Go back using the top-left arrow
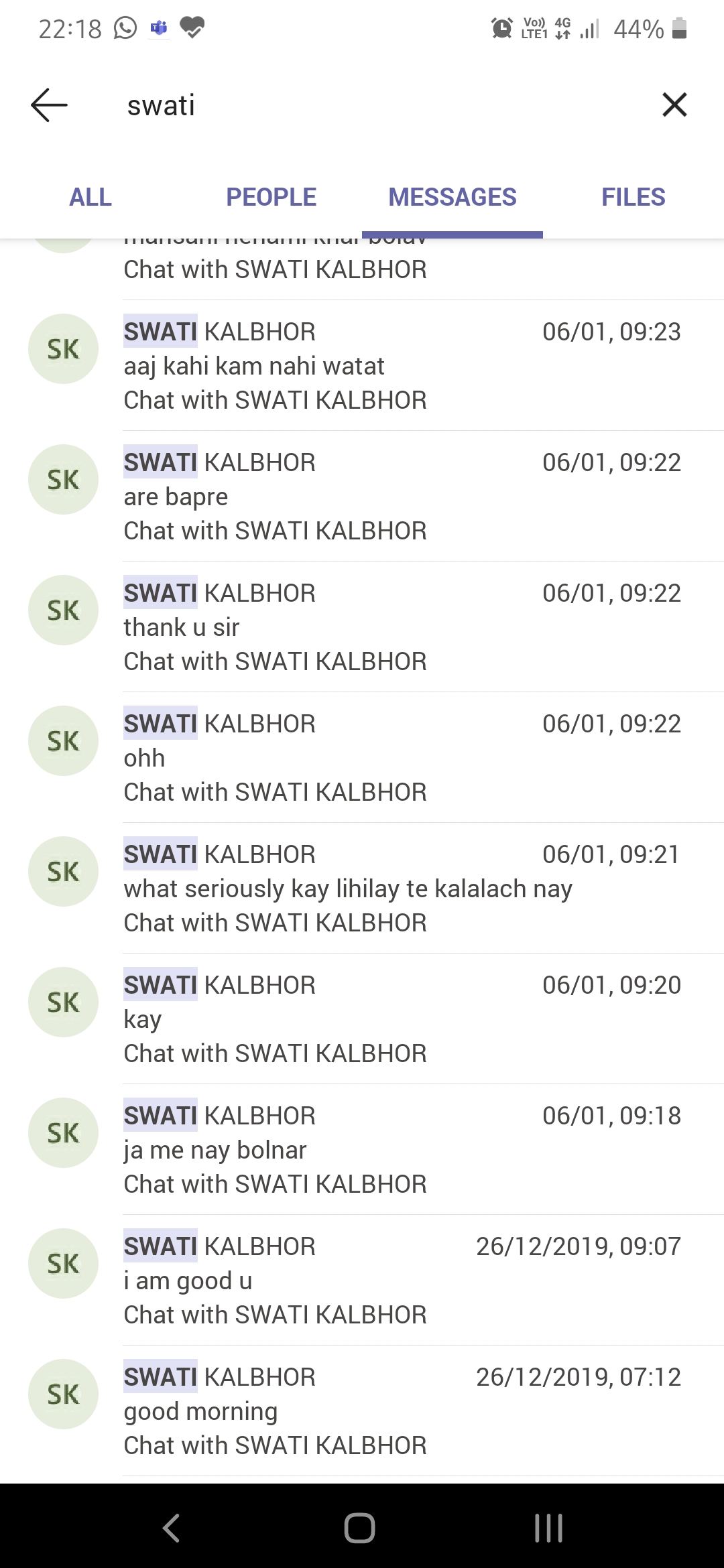 tap(50, 105)
